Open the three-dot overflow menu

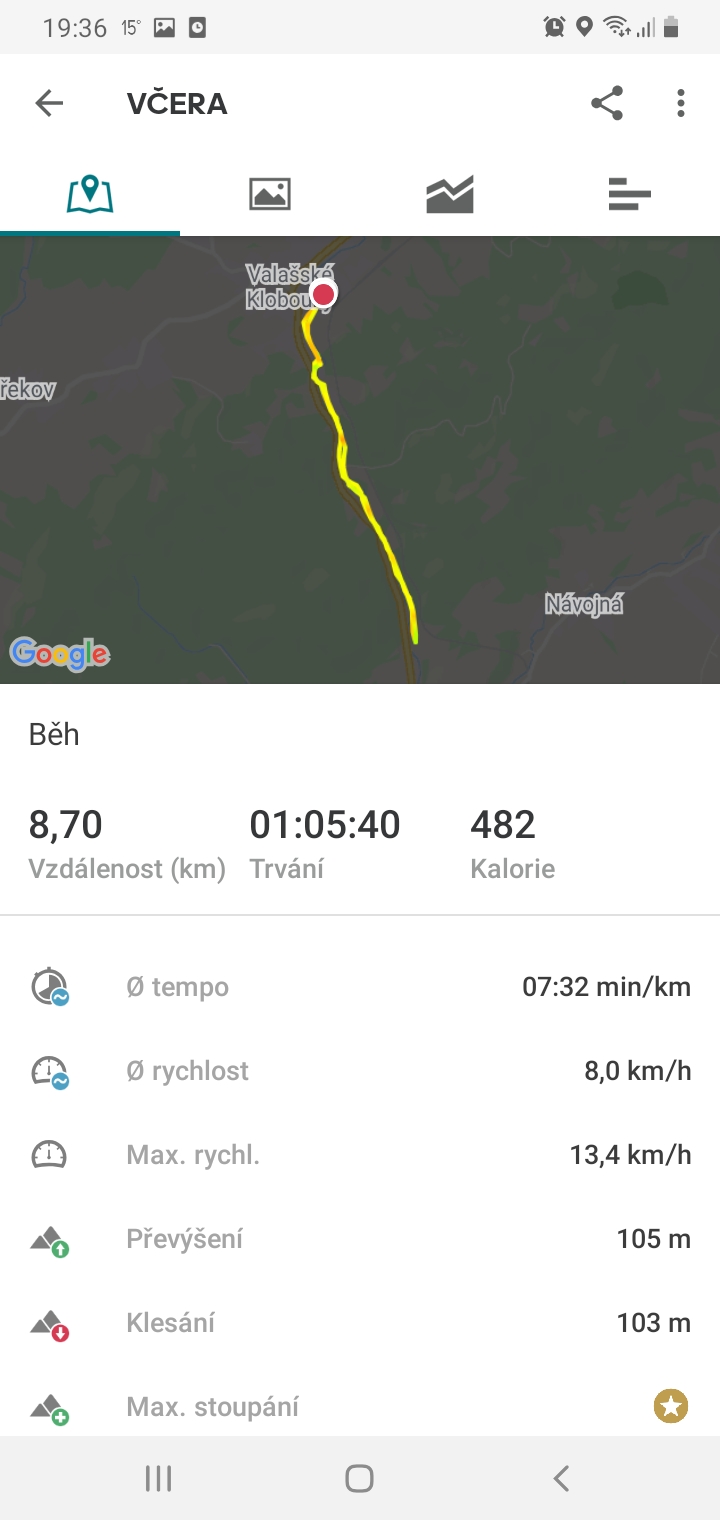pyautogui.click(x=681, y=103)
